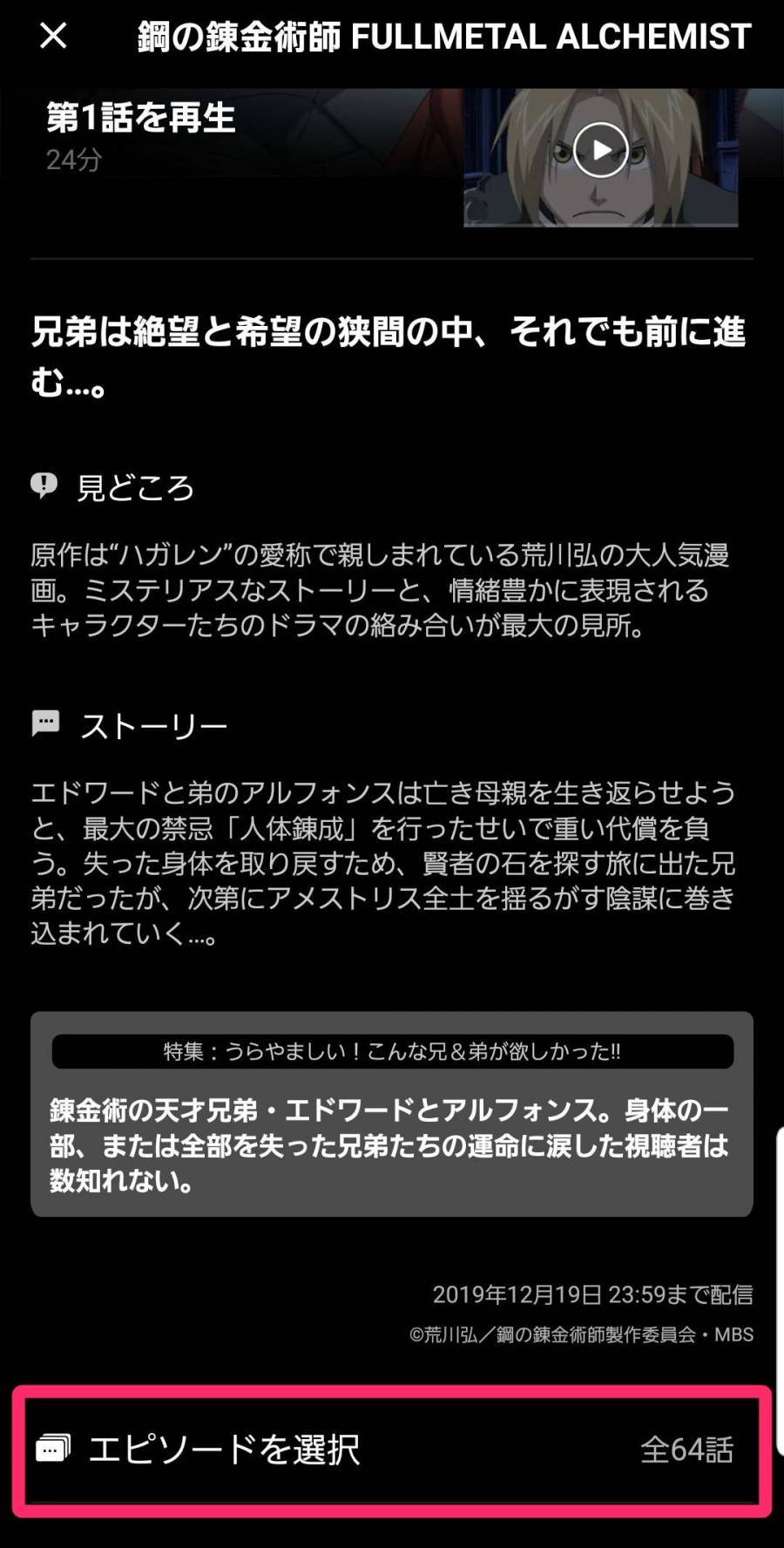Play episode 1 from the thumbnail
The image size is (784, 1548).
tap(600, 151)
